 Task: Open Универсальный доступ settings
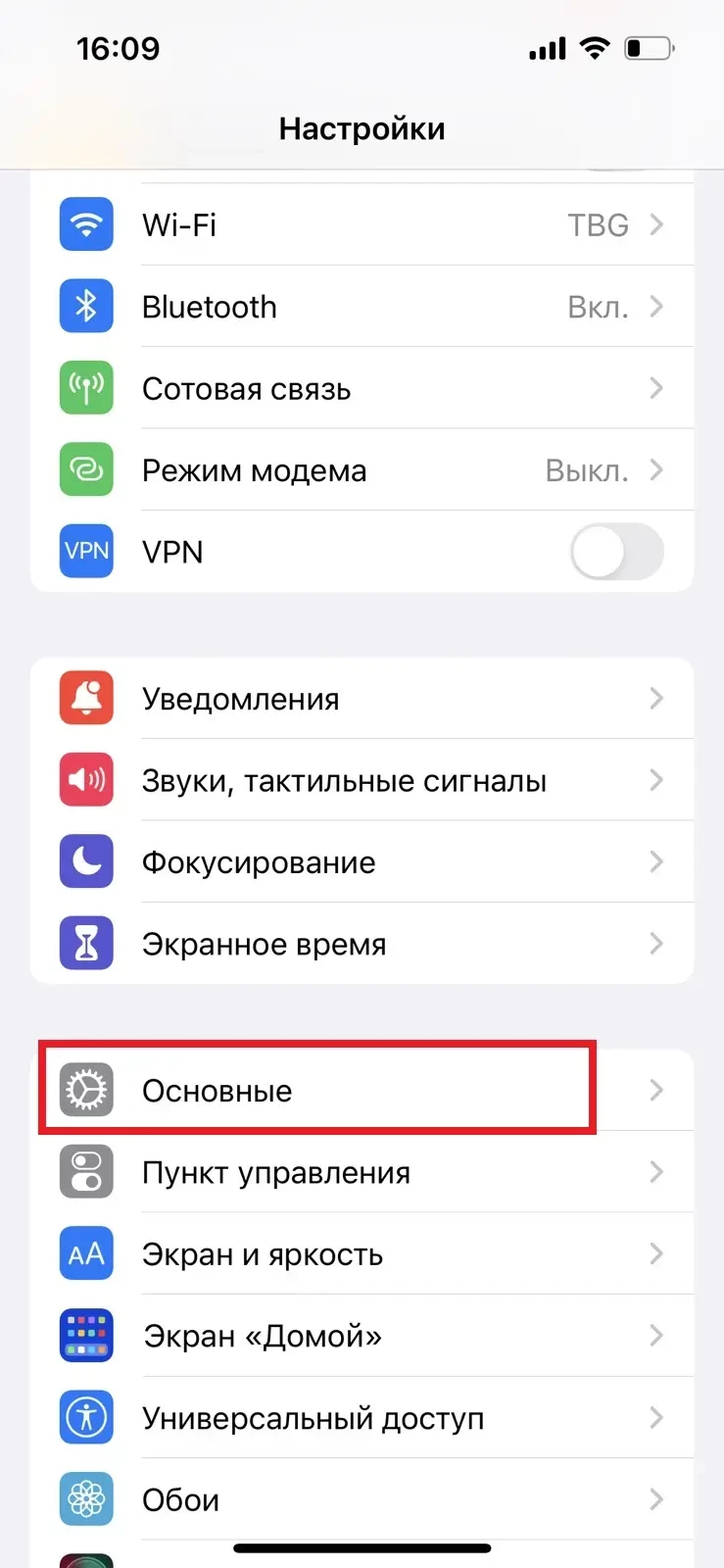coord(362,1418)
